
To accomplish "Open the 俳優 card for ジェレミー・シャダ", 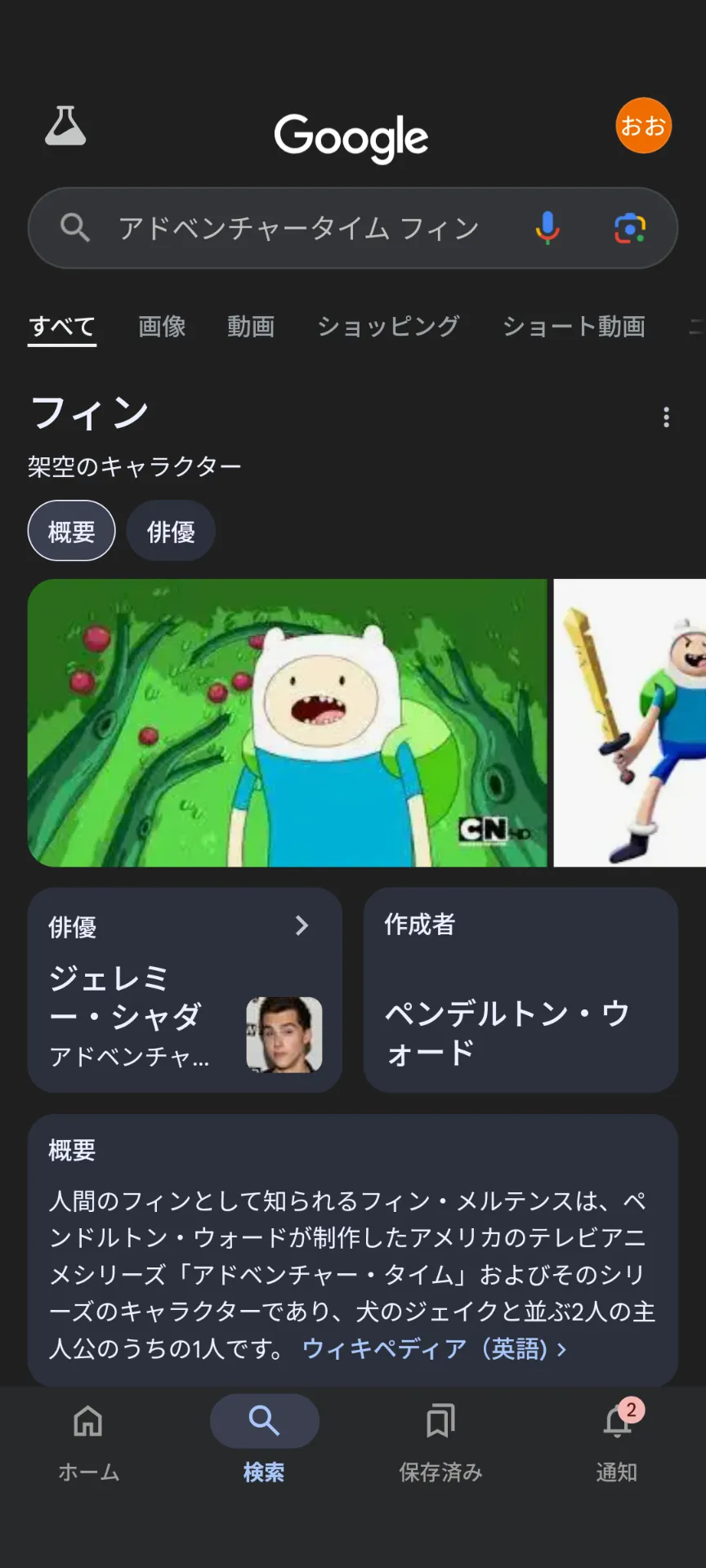I will pyautogui.click(x=185, y=990).
